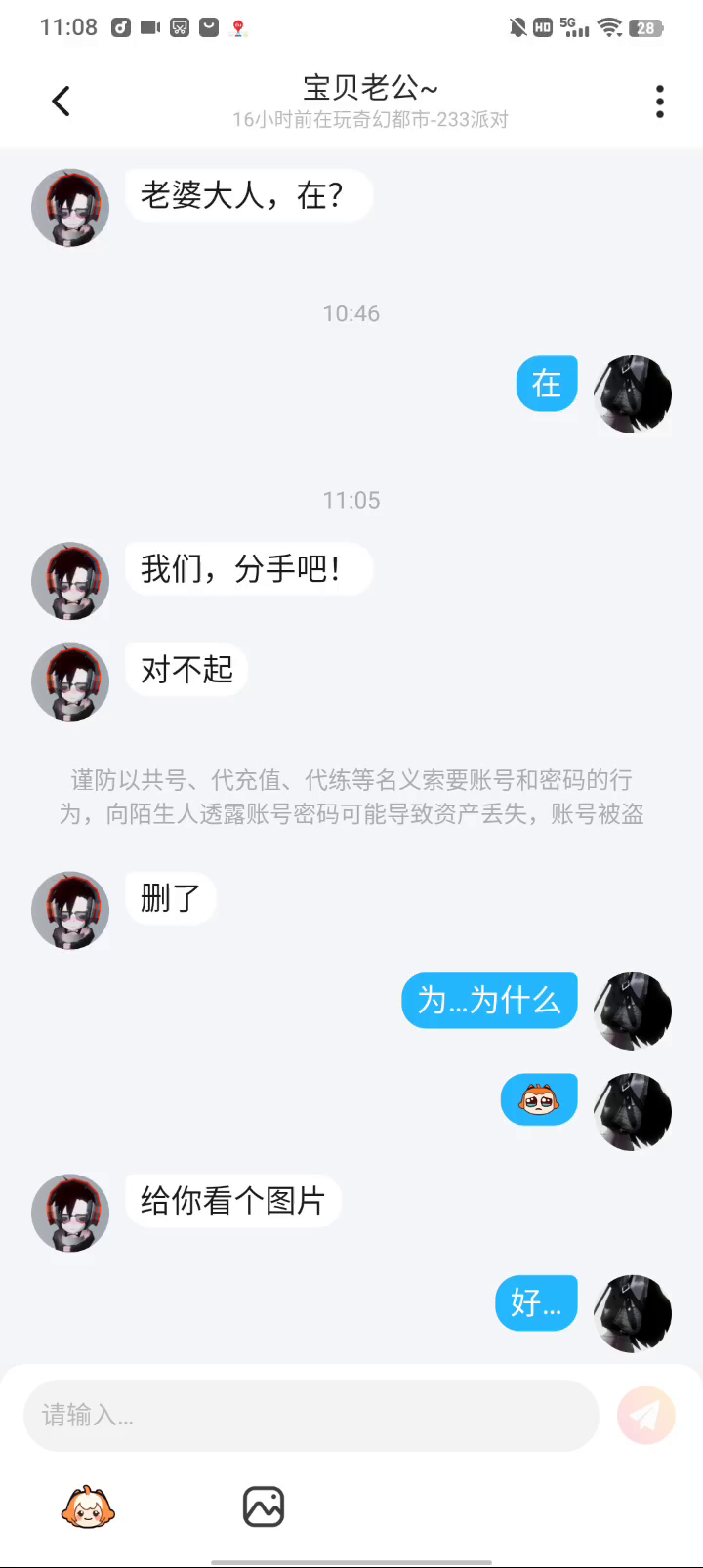Tap the 请输入 message input field

click(310, 1415)
